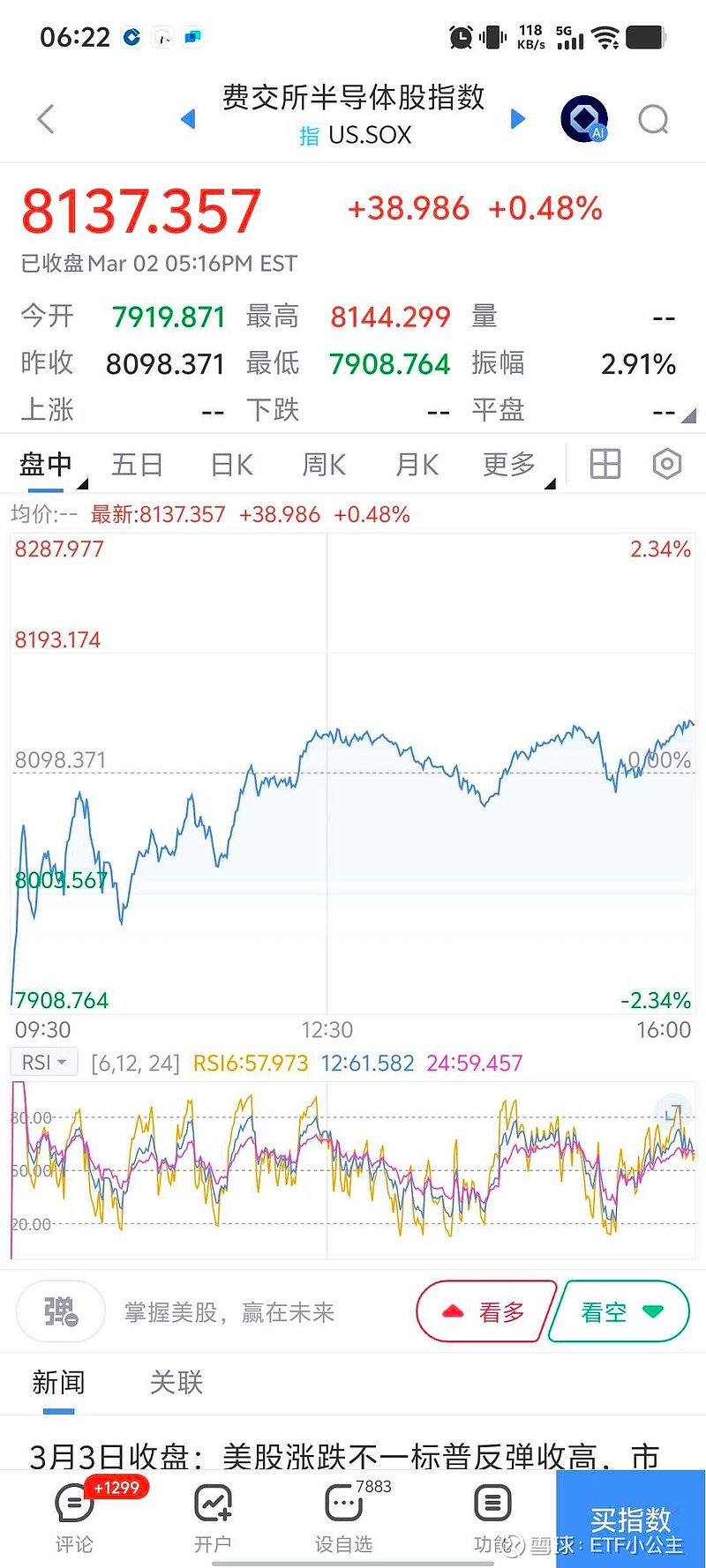Open the RSI indicator dropdown
Image resolution: width=706 pixels, height=1568 pixels.
coord(43,1062)
